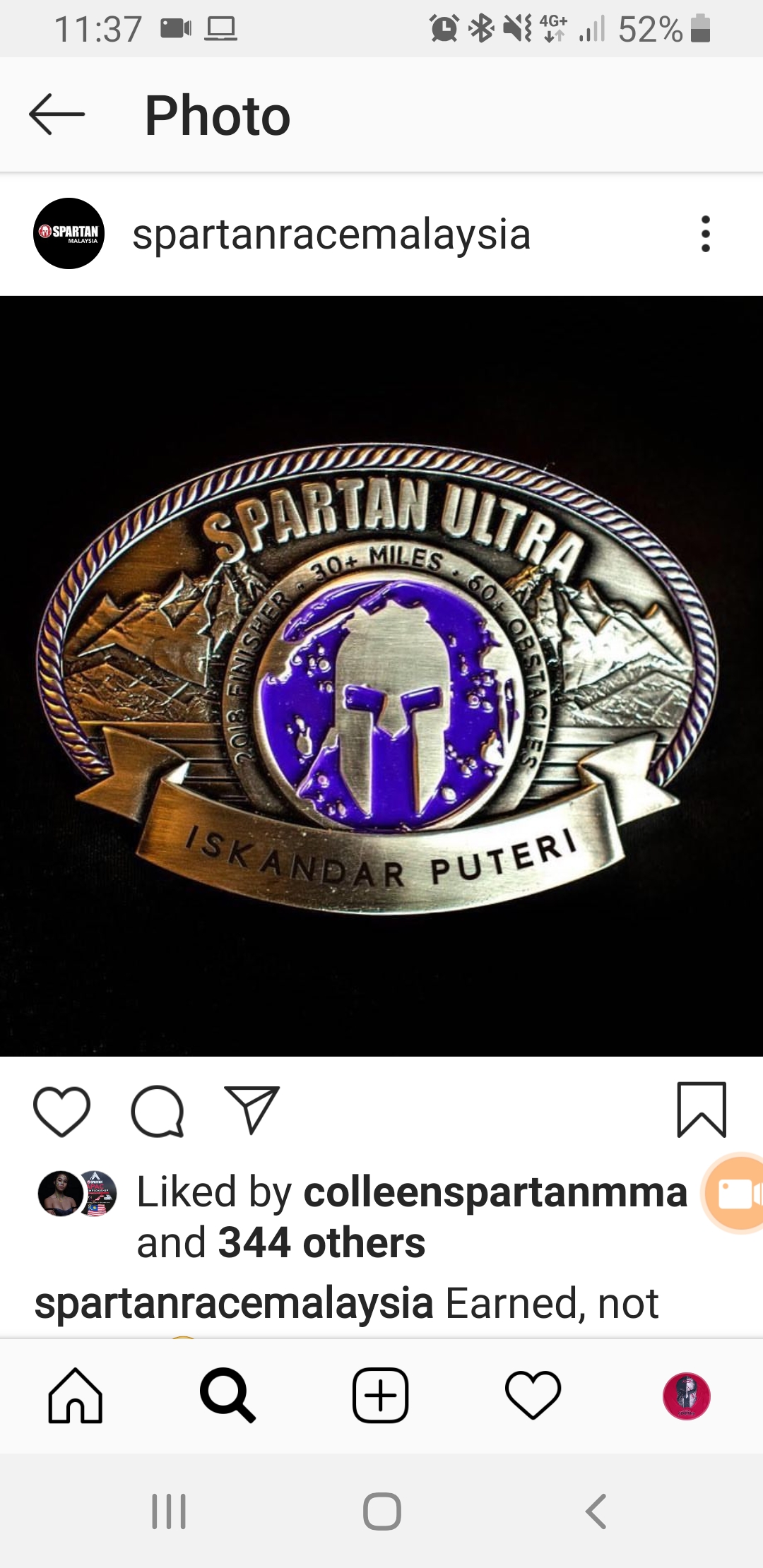Share the post via paper plane icon
Viewport: 763px width, 1568px height.
coord(252,1110)
